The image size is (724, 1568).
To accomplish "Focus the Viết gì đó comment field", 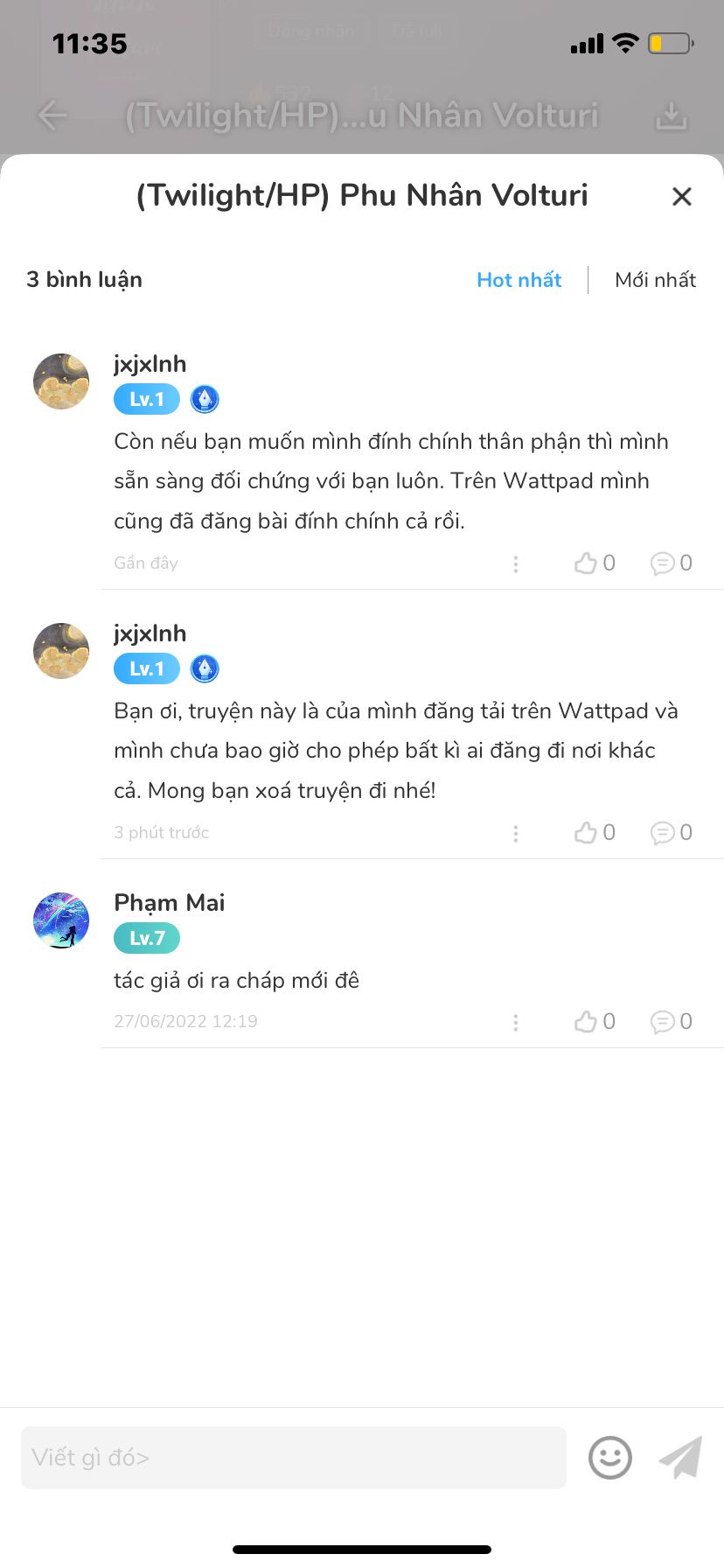I will point(294,1458).
